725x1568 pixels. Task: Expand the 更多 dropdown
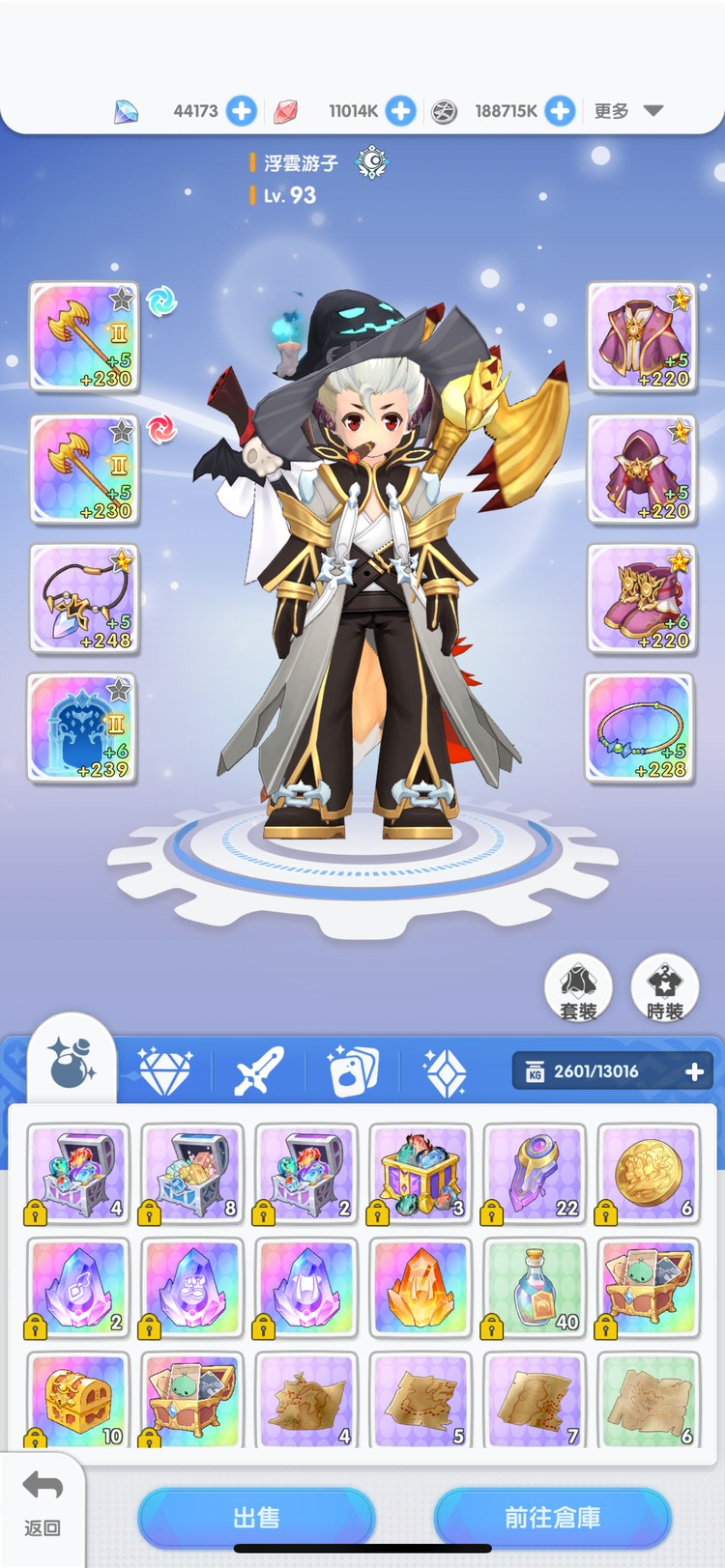tap(628, 111)
